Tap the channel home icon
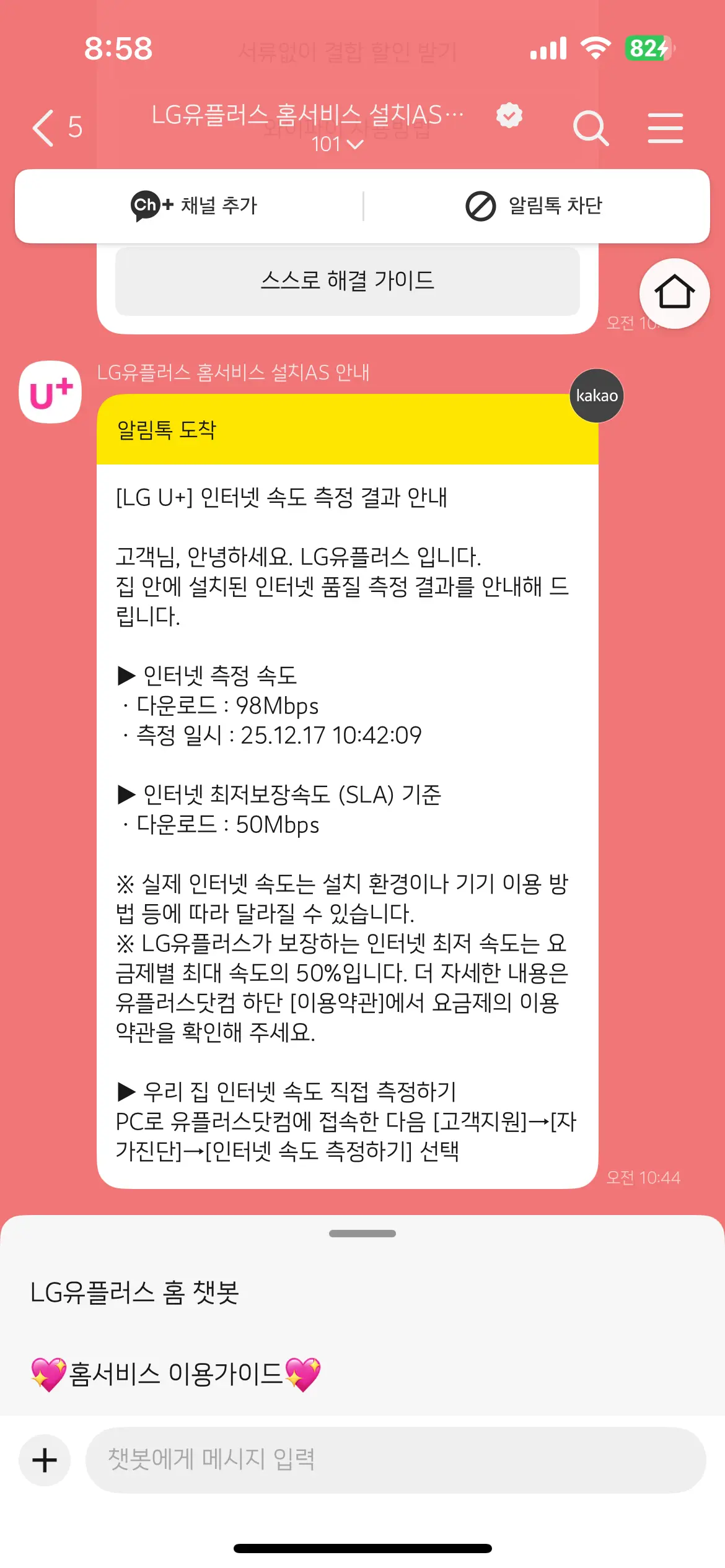This screenshot has height=1568, width=725. pyautogui.click(x=674, y=293)
